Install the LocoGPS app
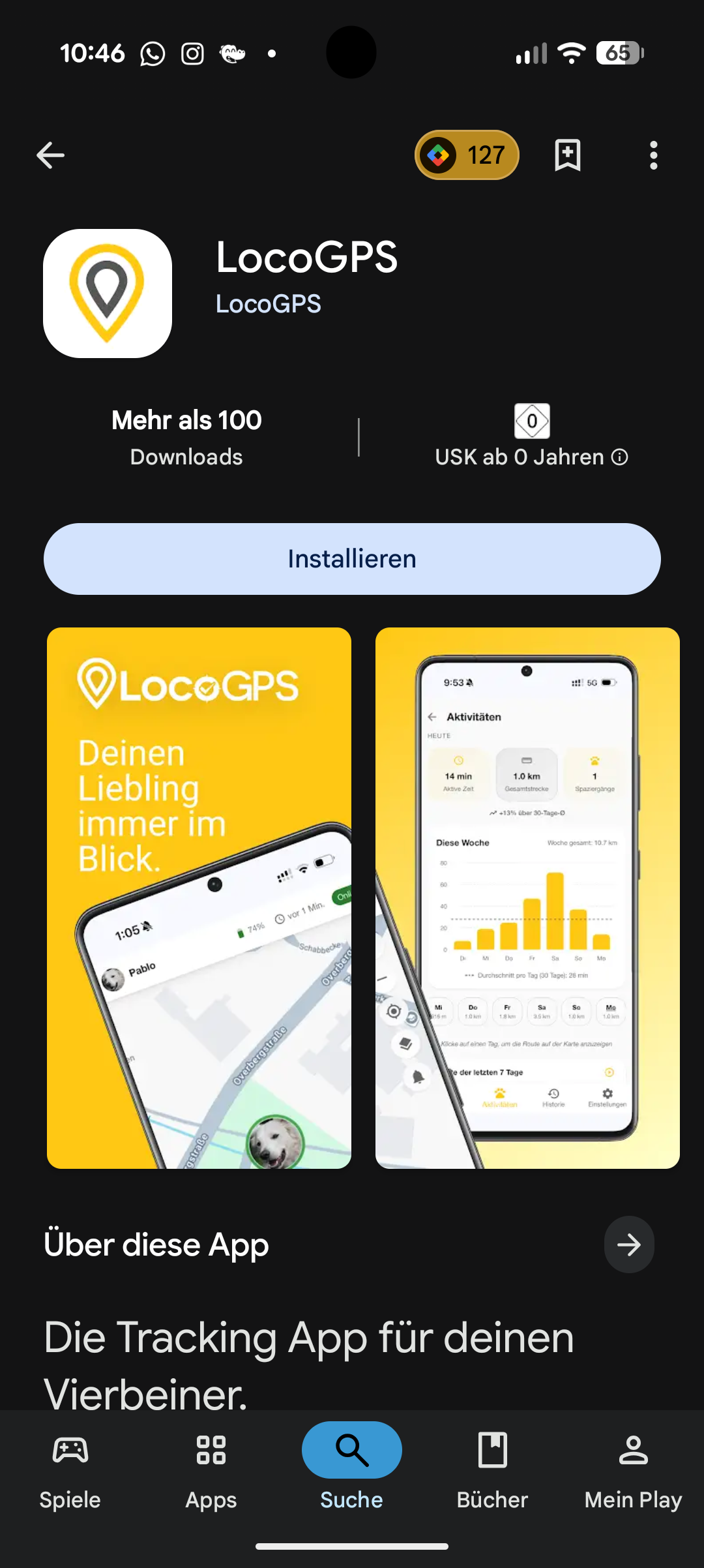This screenshot has height=1568, width=704. [352, 559]
